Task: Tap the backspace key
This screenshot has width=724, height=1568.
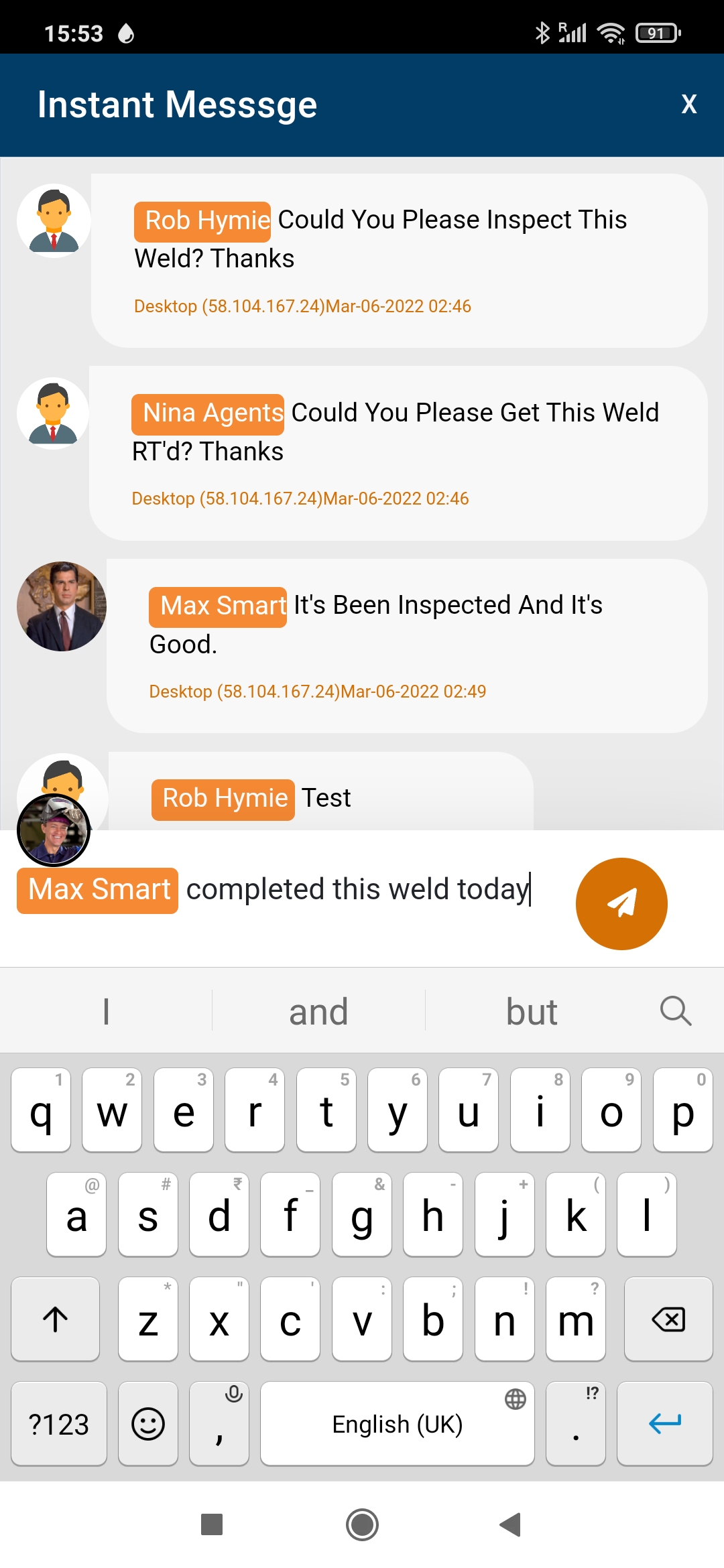Action: point(668,1319)
